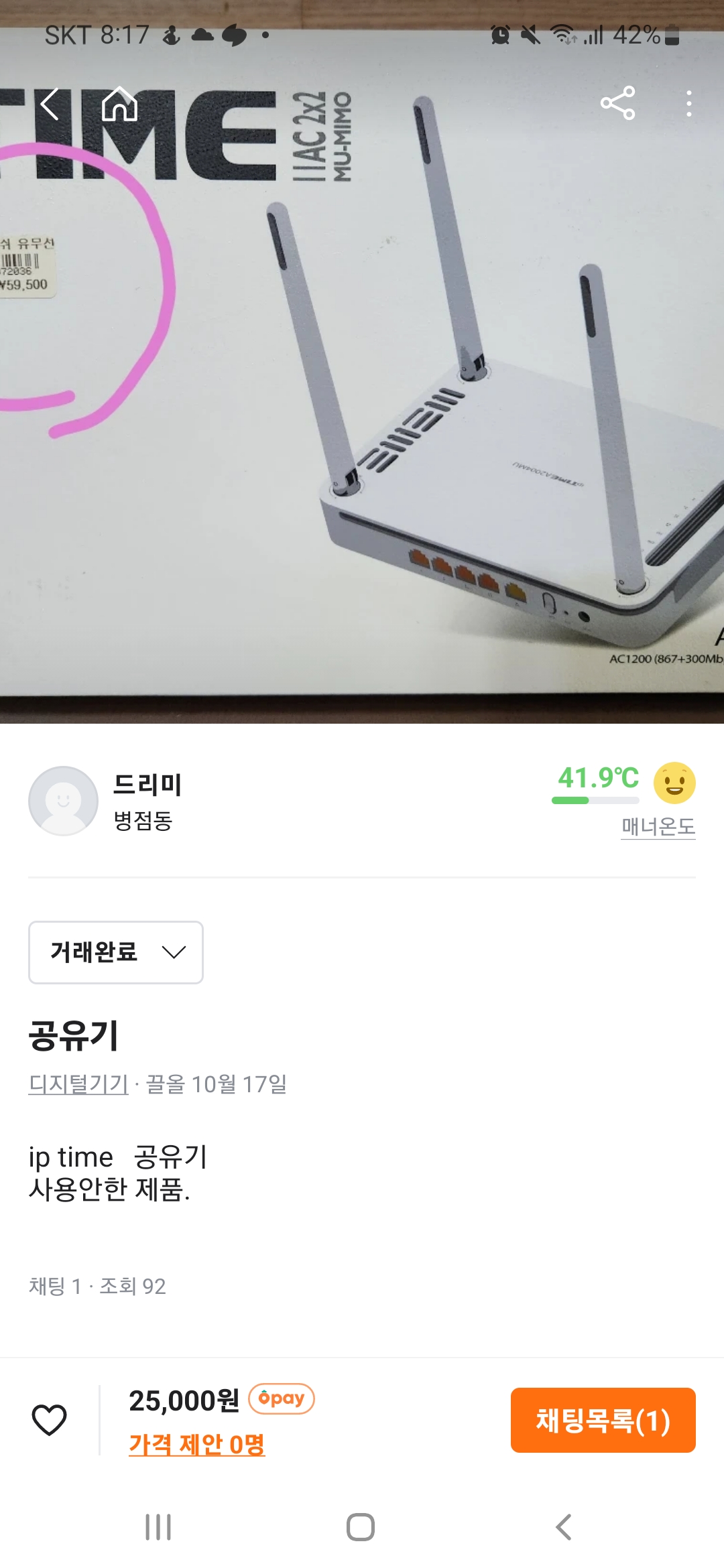Tap the system home button
Screen dimensions: 724x1568
pos(361,1527)
